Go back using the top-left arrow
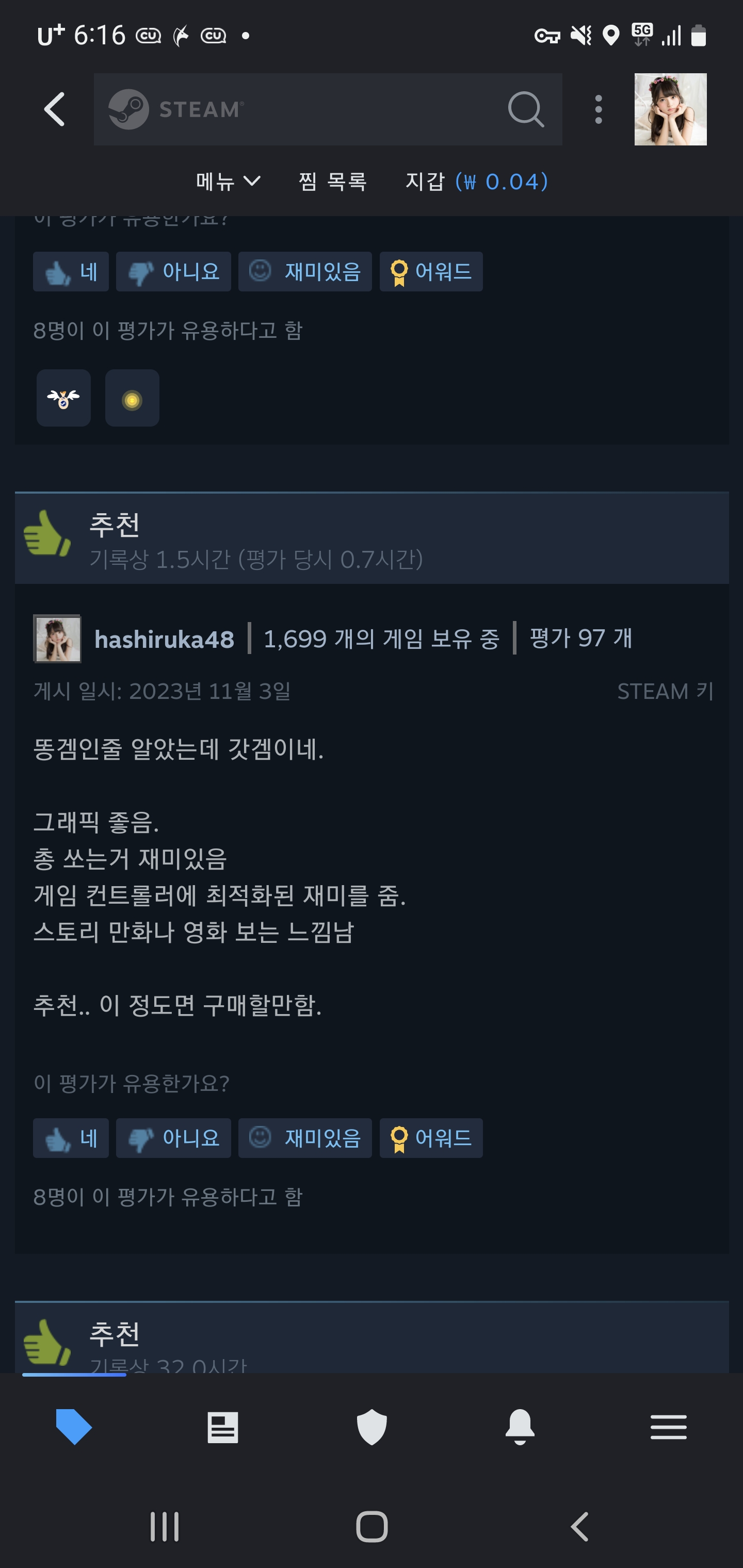The width and height of the screenshot is (743, 1568). coord(55,109)
